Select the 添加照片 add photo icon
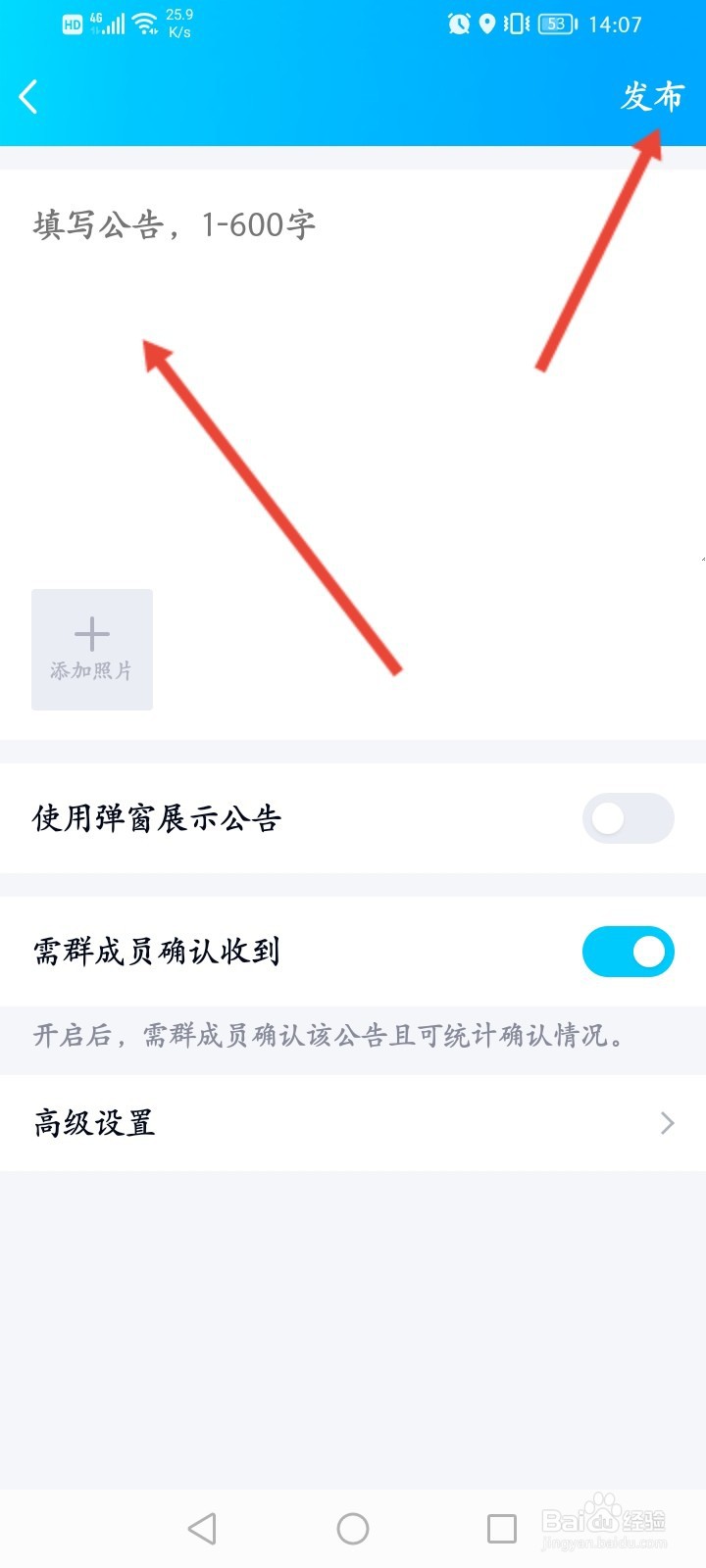 91,649
